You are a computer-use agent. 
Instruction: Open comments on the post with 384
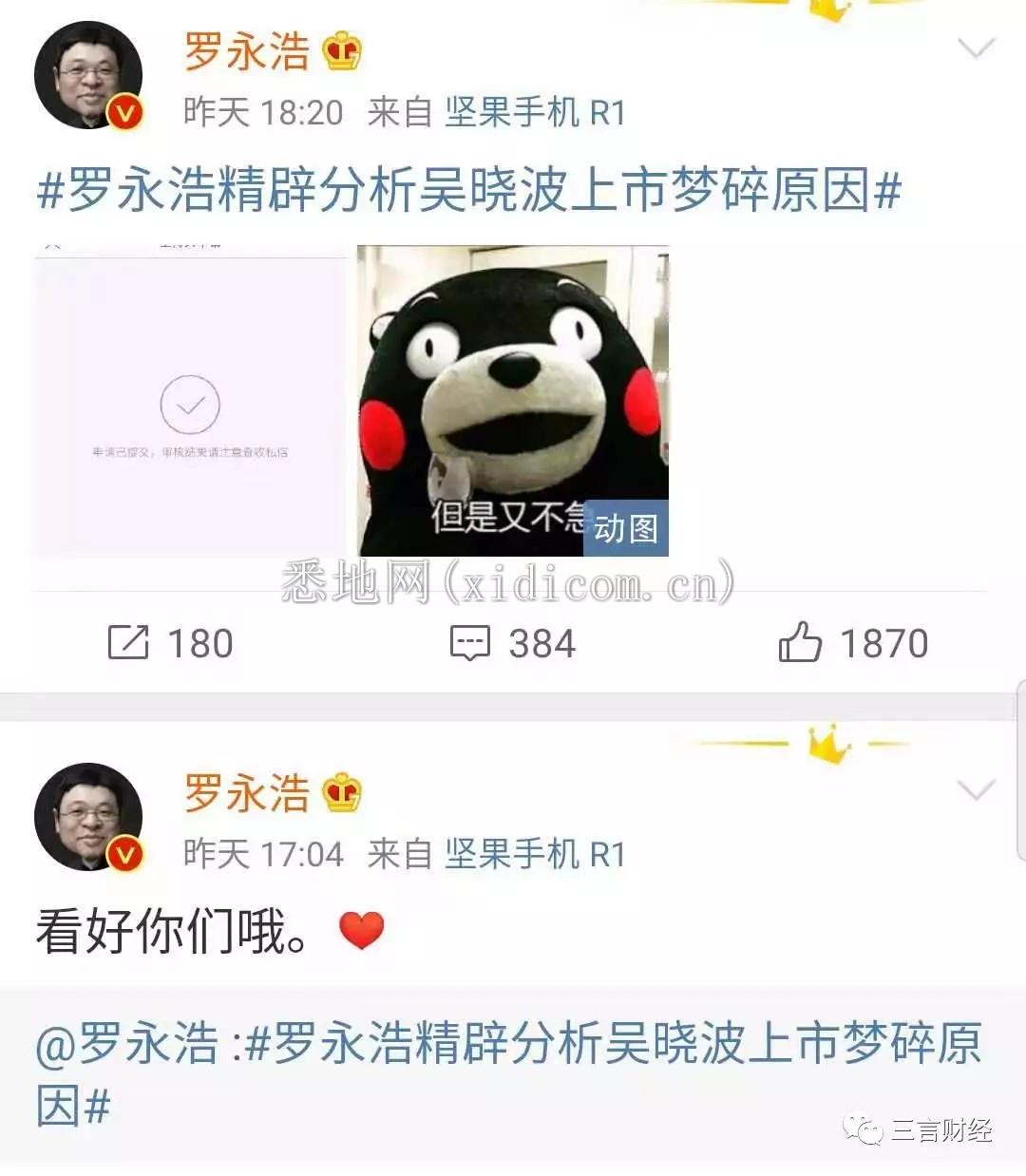pos(513,643)
